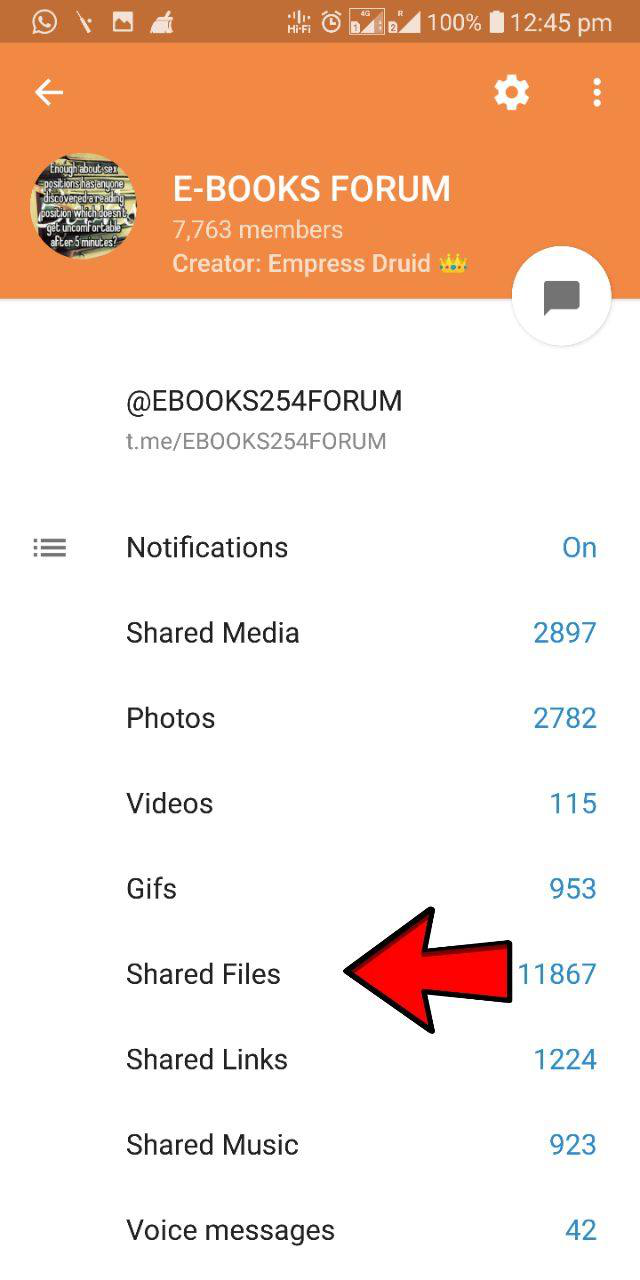The width and height of the screenshot is (640, 1280).
Task: View the Videos section
Action: pos(320,803)
